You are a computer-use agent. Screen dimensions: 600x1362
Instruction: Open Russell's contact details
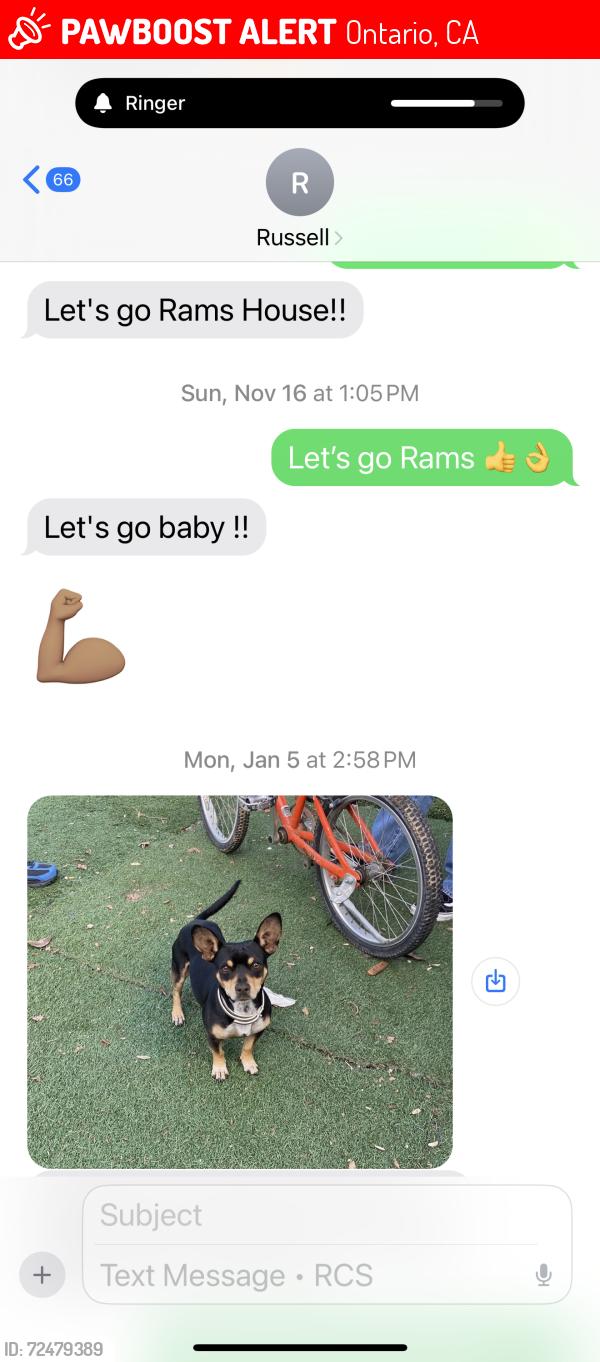299,199
